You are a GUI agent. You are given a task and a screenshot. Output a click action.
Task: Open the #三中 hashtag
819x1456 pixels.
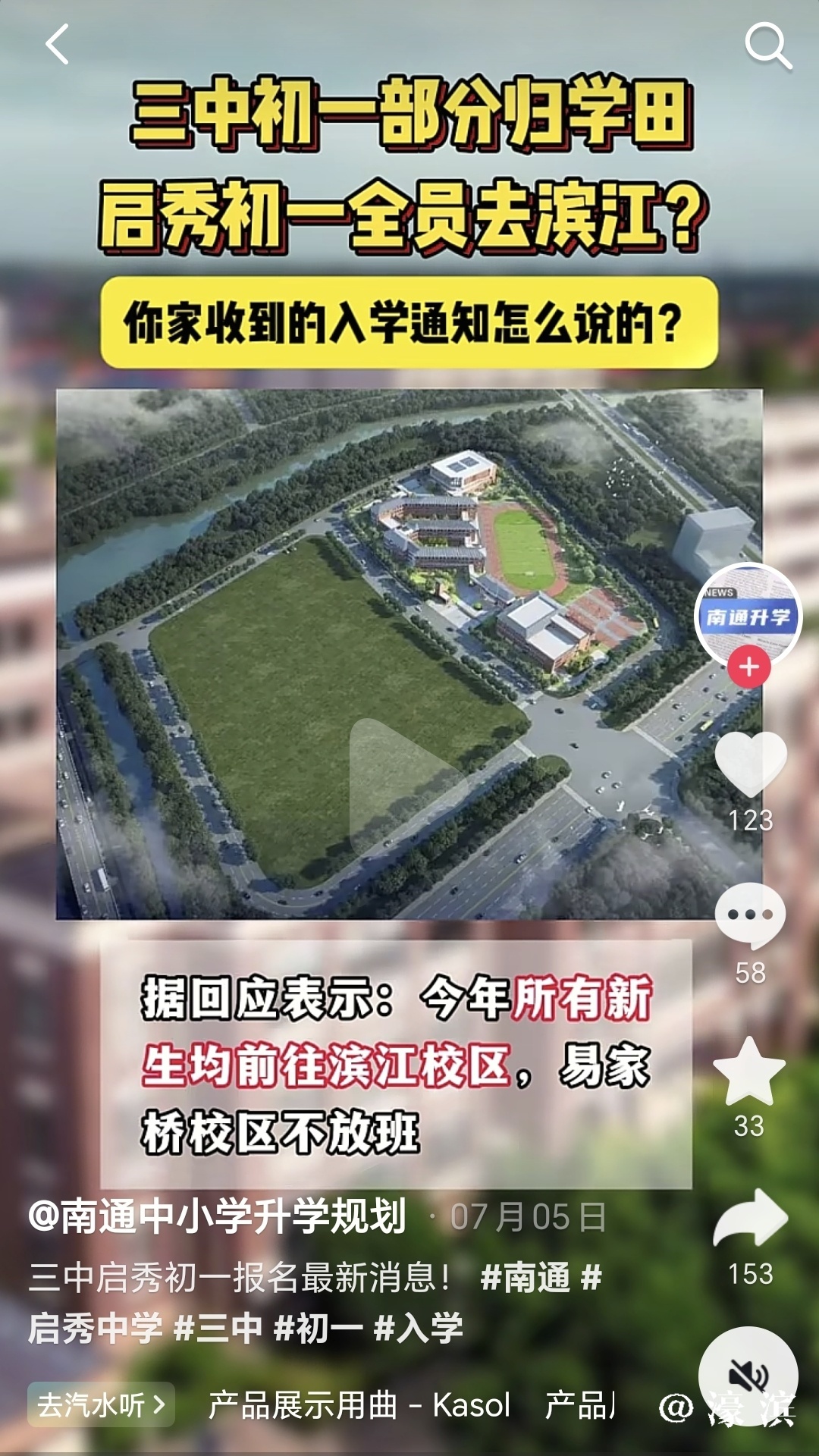[x=218, y=1329]
